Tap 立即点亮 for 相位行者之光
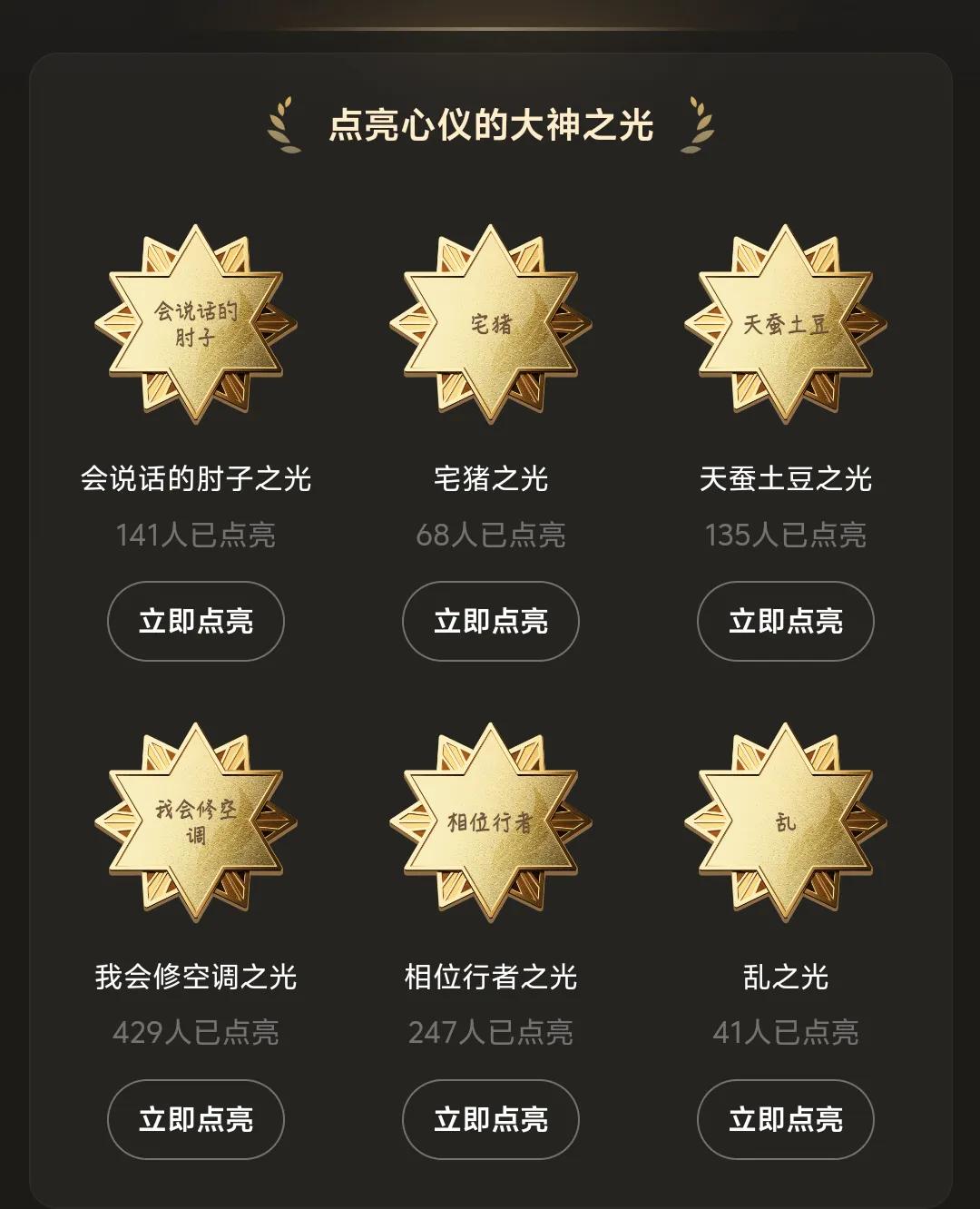This screenshot has width=980, height=1209. [x=490, y=1119]
